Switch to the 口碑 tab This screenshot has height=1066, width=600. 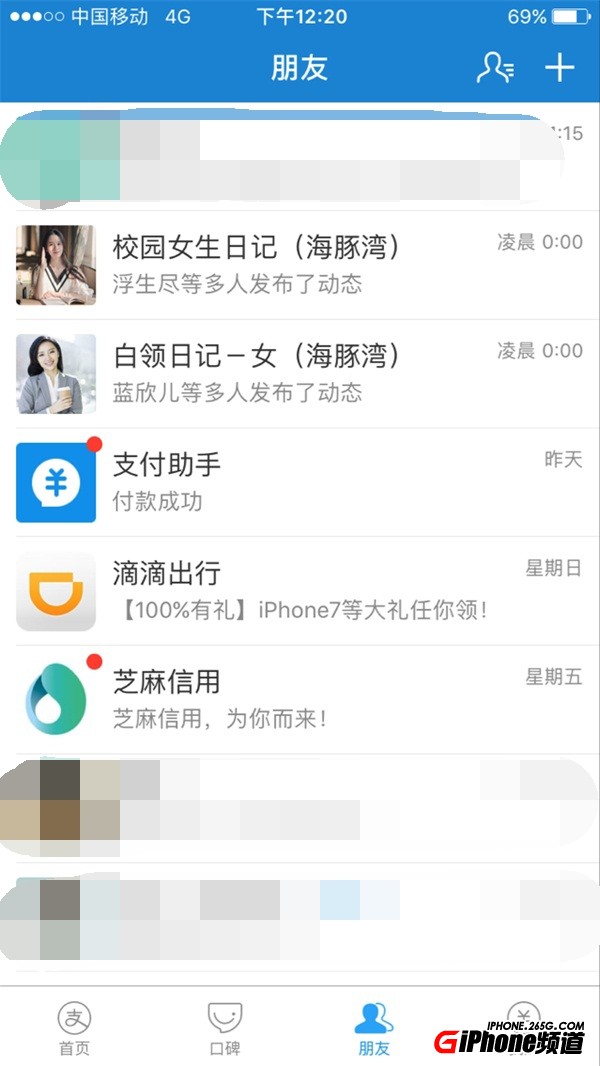tap(225, 1027)
